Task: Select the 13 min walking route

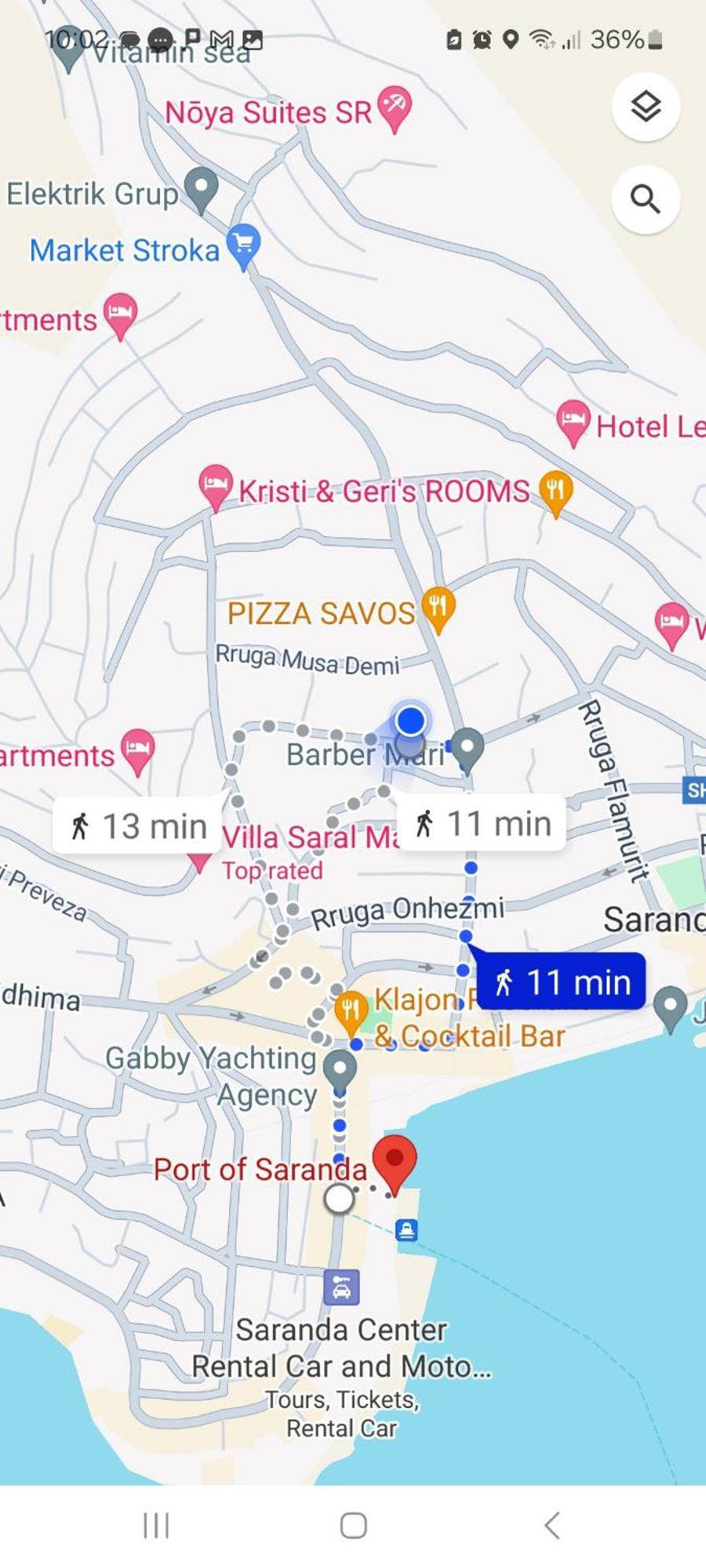Action: coord(138,826)
